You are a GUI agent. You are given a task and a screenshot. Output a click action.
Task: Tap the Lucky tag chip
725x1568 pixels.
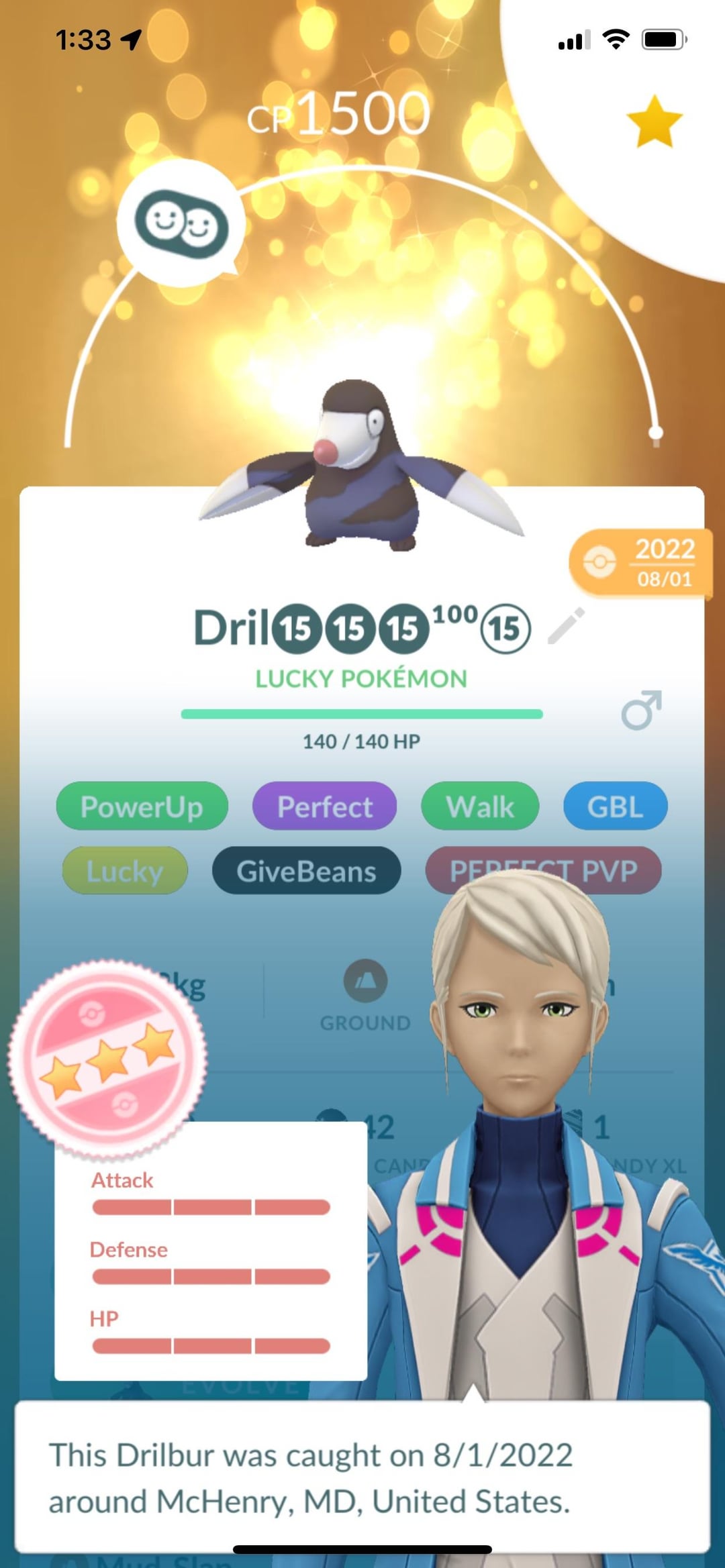click(x=125, y=870)
